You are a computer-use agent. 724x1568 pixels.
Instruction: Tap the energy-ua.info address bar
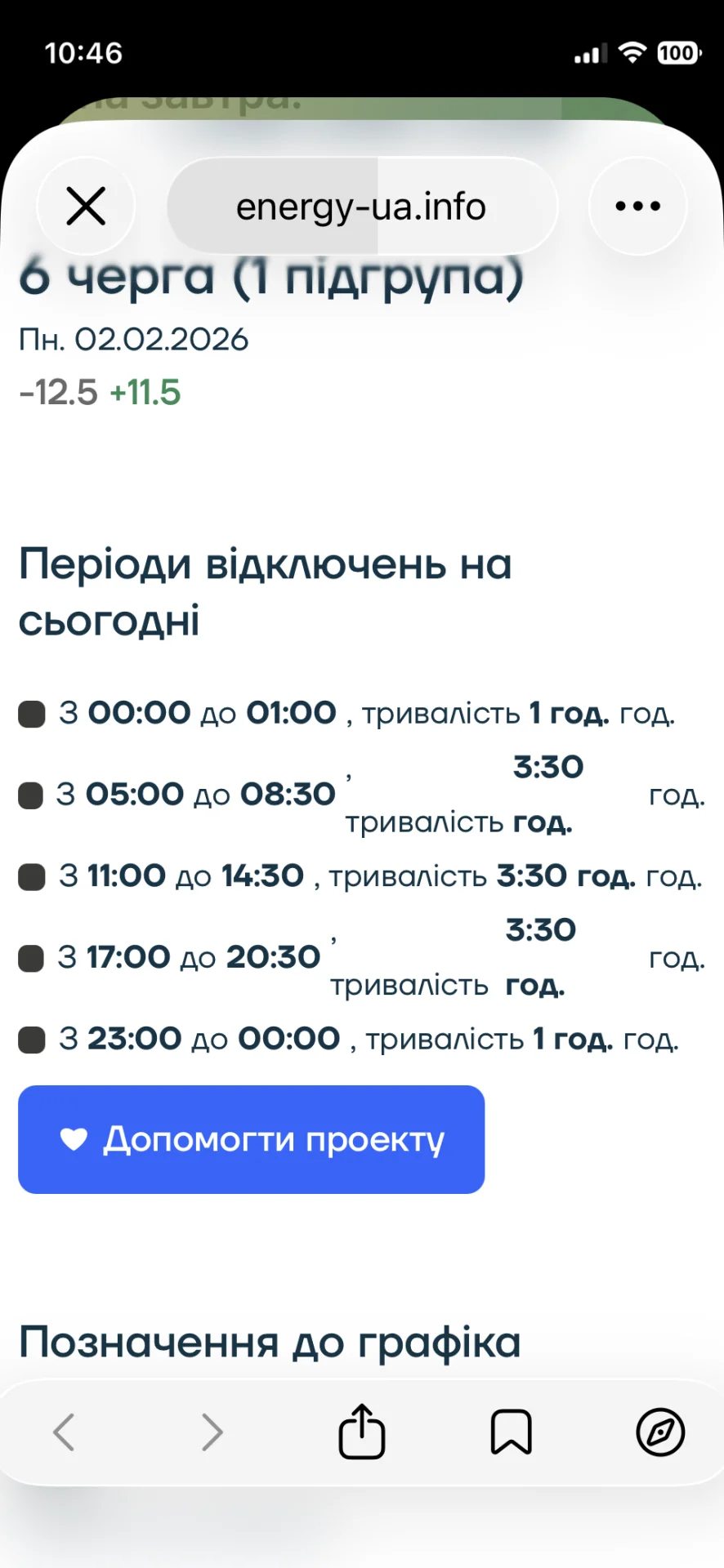click(x=362, y=206)
